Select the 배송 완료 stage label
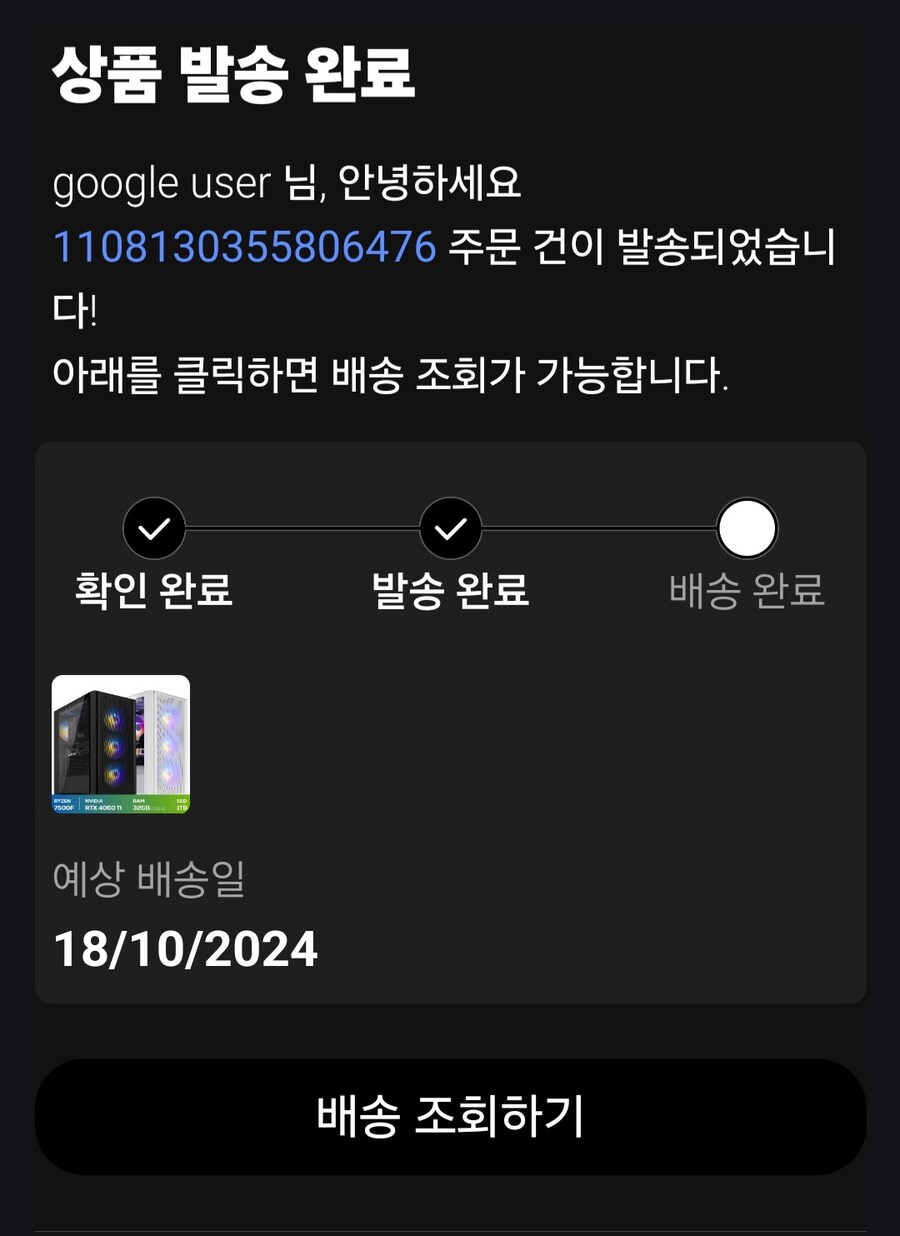Viewport: 900px width, 1236px height. [x=746, y=591]
